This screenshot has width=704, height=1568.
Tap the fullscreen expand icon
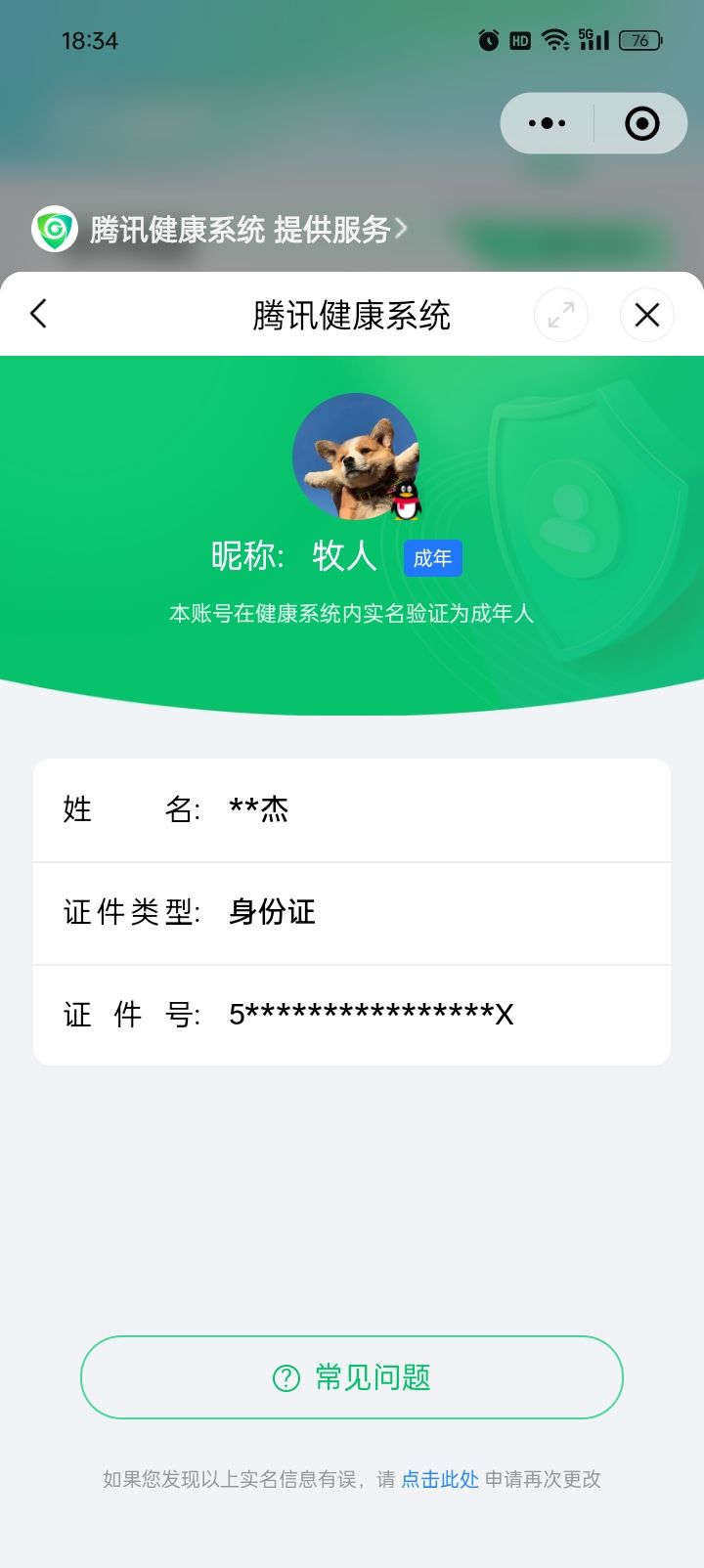(560, 315)
